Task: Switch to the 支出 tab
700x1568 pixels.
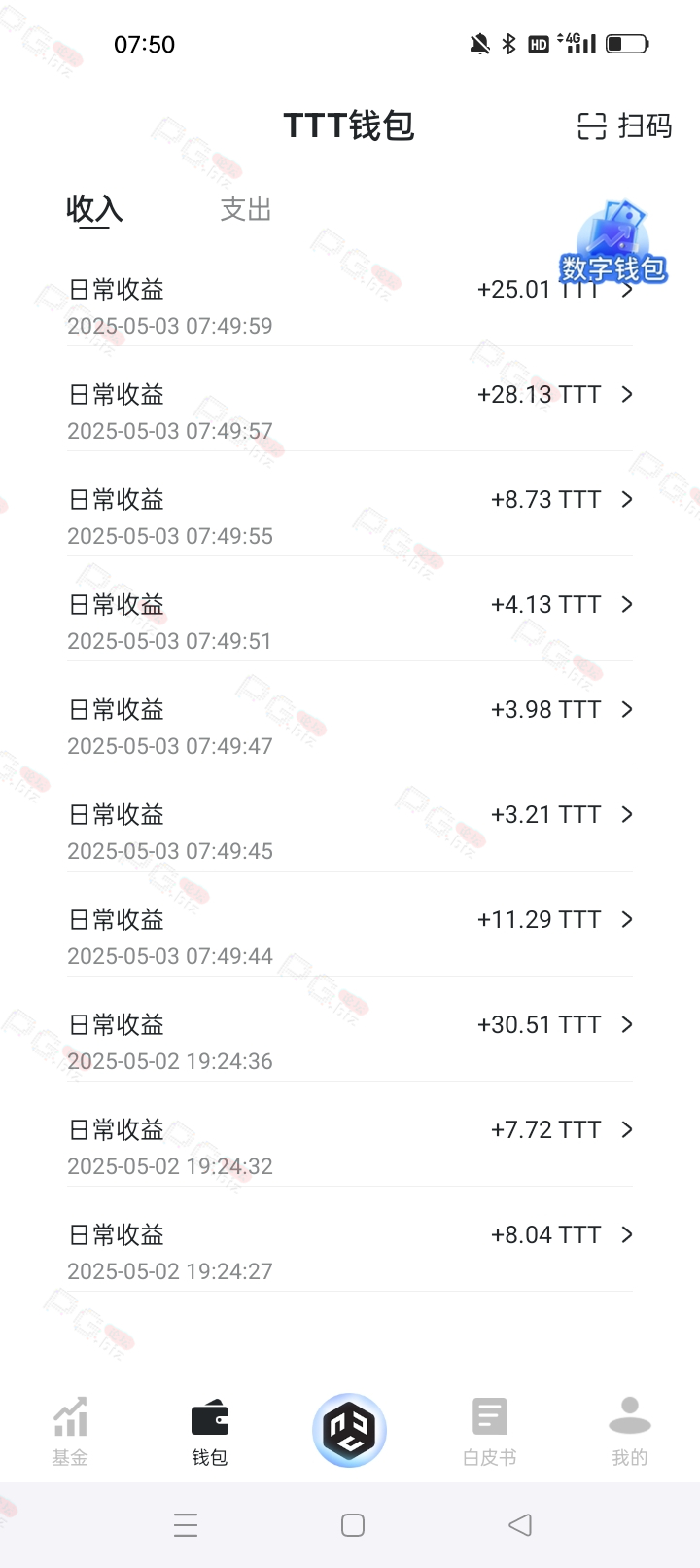Action: (x=246, y=209)
